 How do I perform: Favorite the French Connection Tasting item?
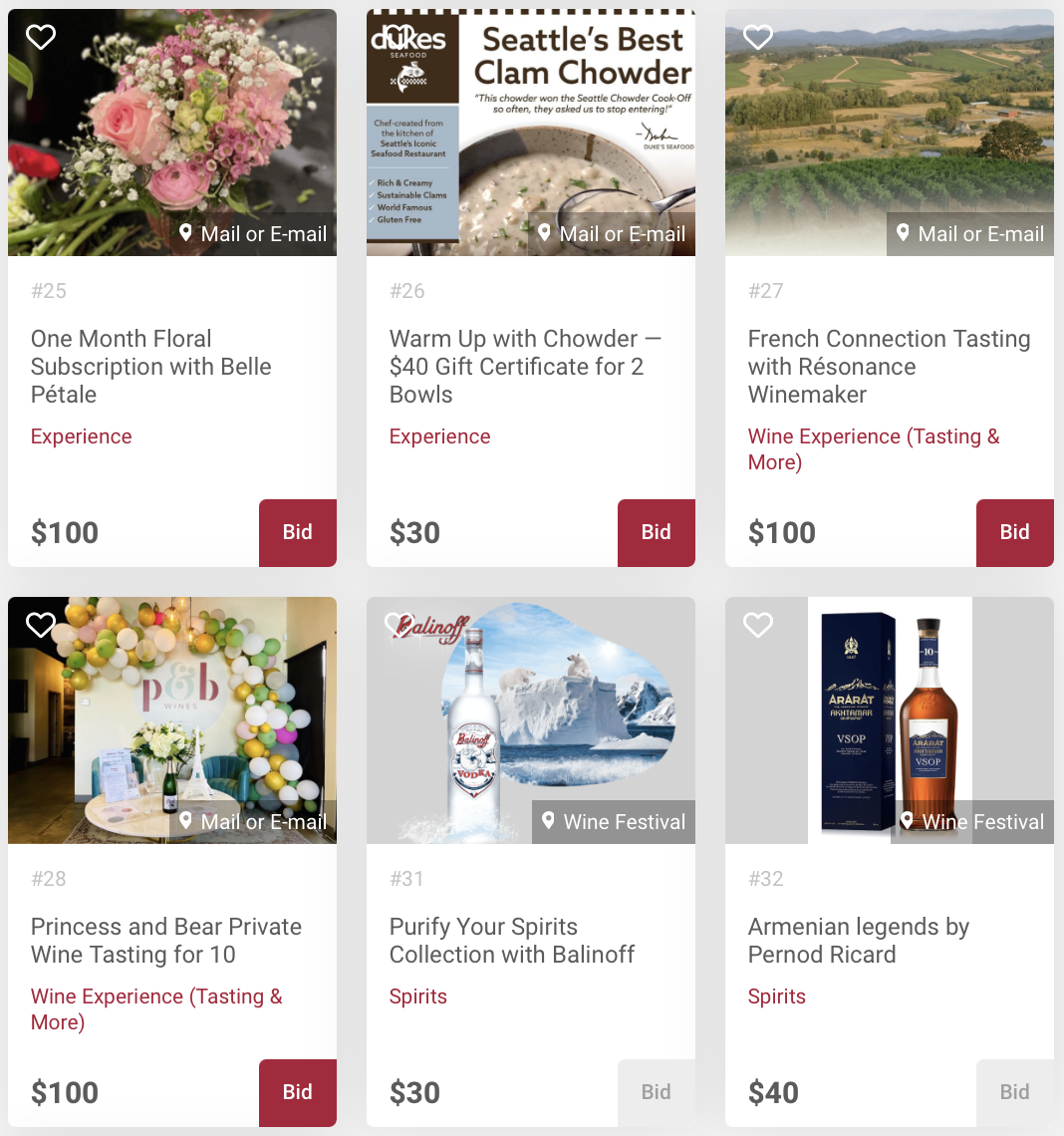click(758, 38)
